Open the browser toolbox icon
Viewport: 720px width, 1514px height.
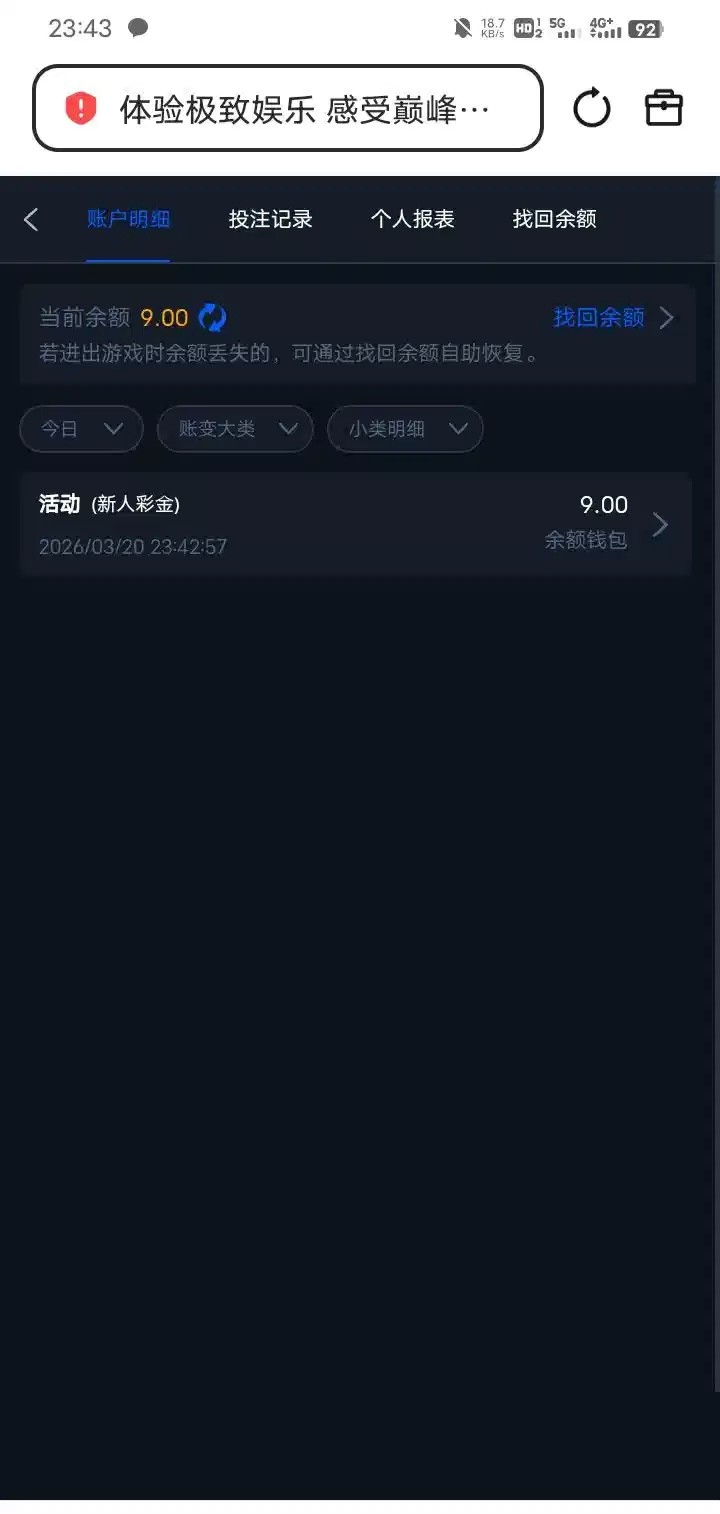click(x=664, y=108)
